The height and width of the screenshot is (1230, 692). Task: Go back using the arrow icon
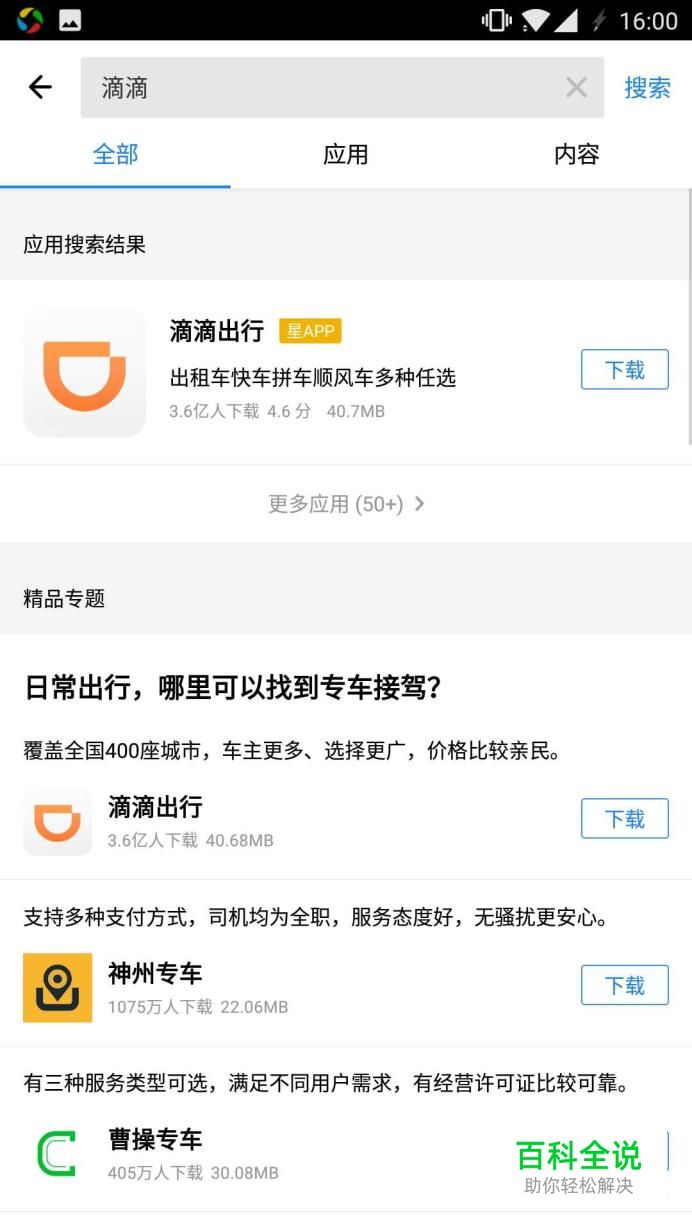40,88
